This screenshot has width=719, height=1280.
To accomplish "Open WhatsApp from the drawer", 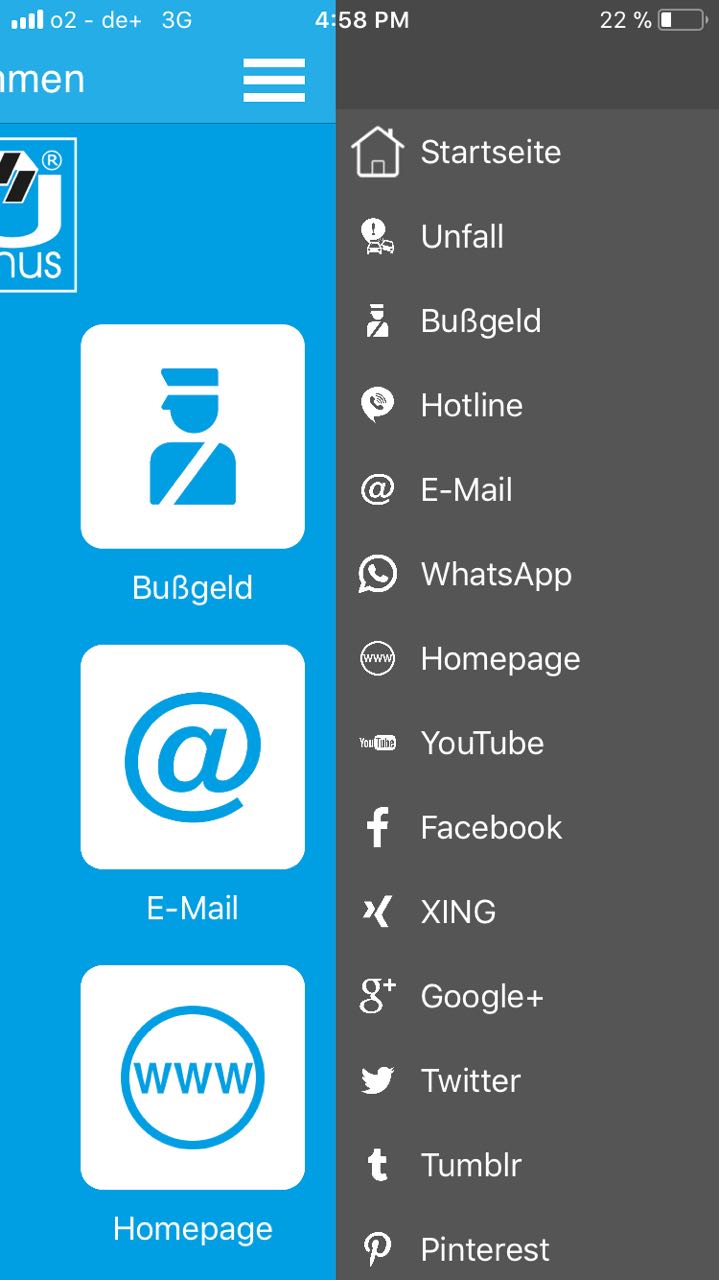I will click(527, 574).
